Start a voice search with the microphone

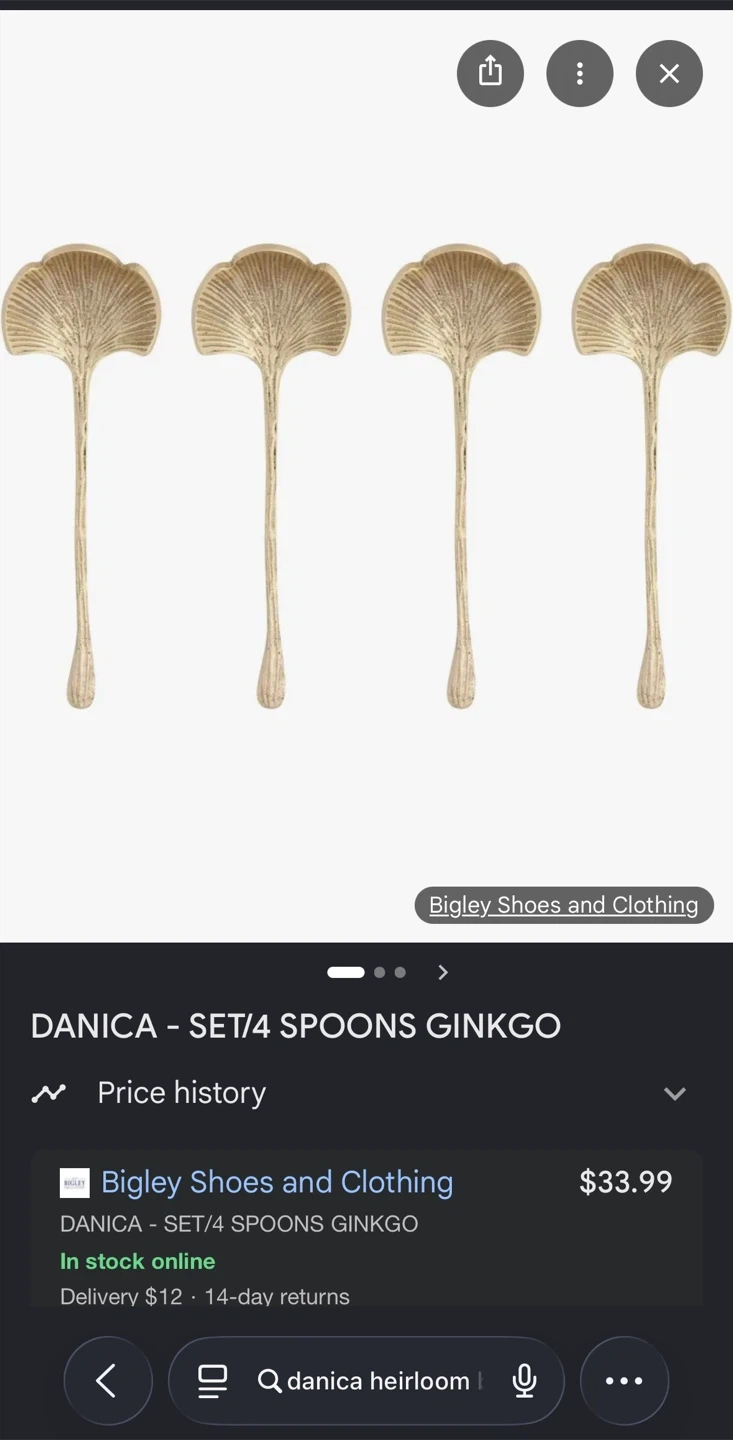pos(524,1381)
